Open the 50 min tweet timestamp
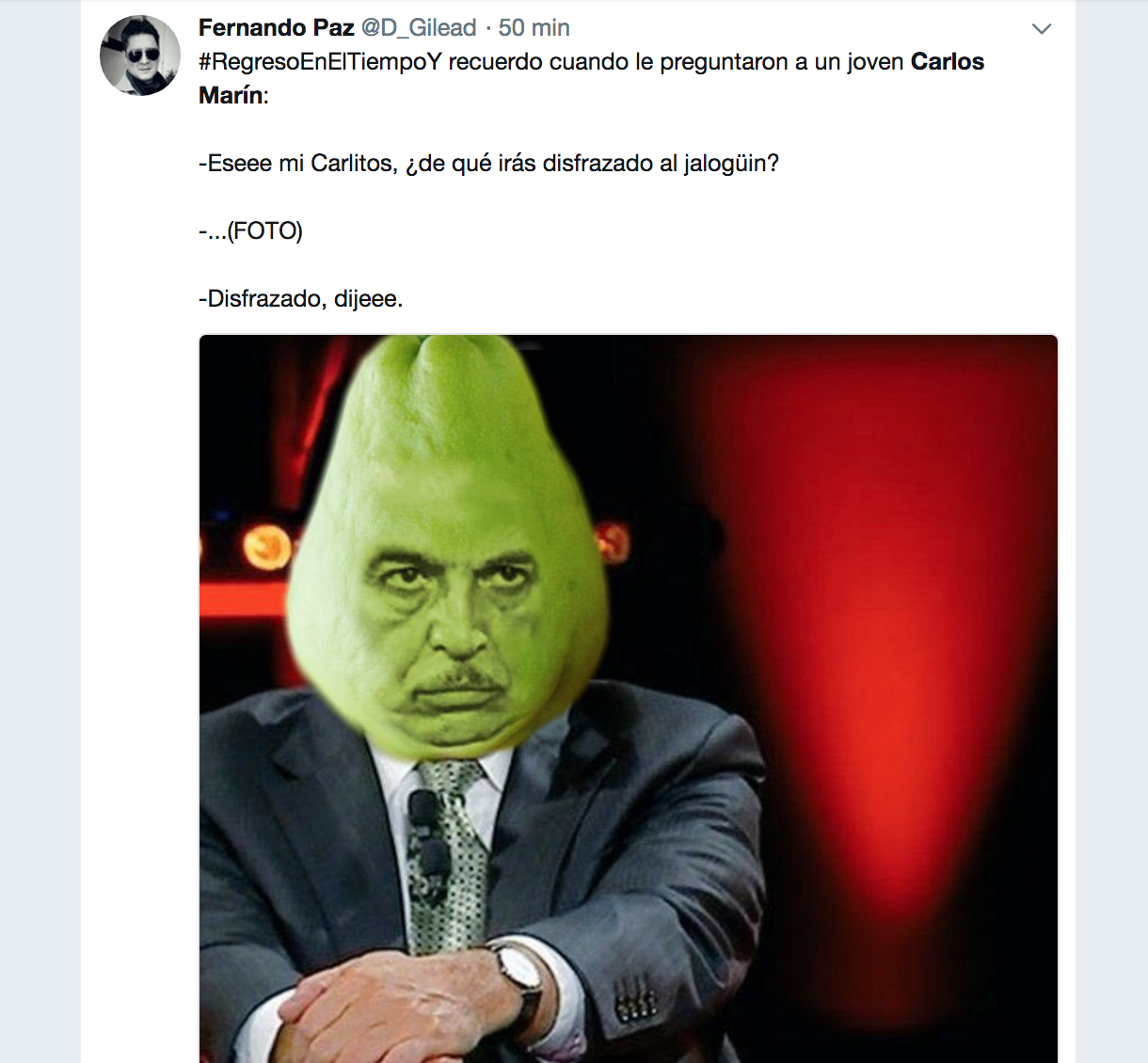The width and height of the screenshot is (1148, 1063). [534, 28]
